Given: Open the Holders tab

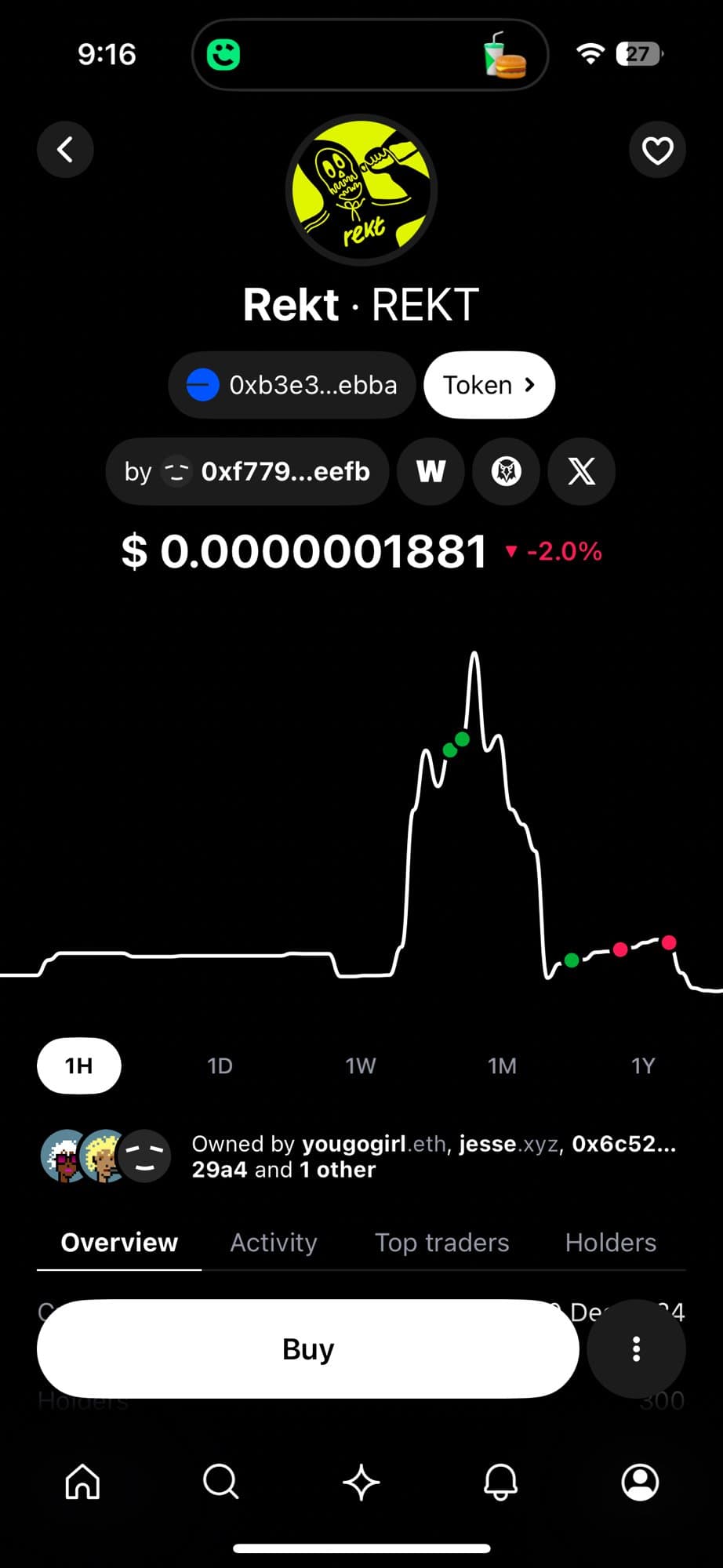Looking at the screenshot, I should 611,1243.
